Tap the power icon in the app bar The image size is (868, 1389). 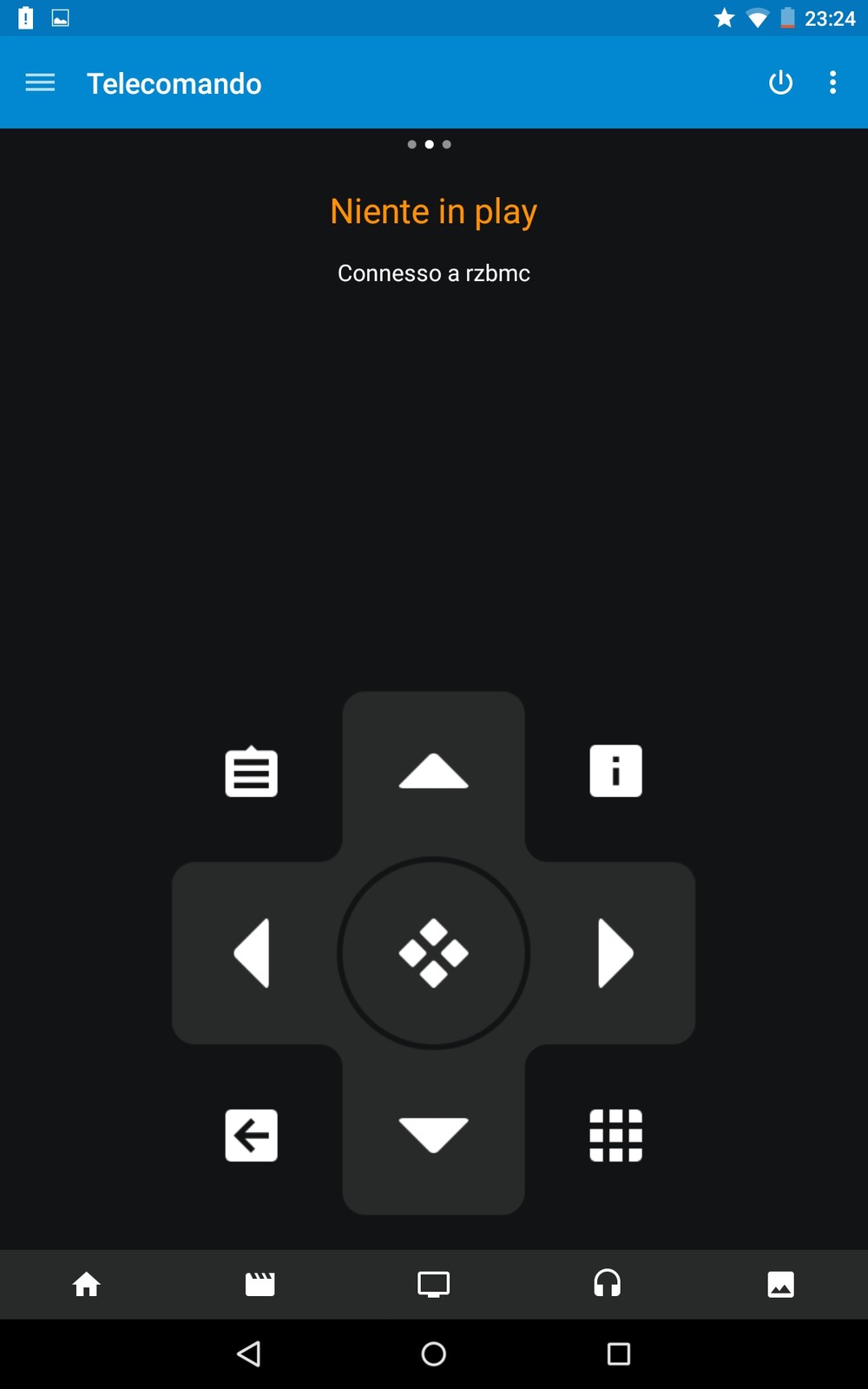tap(780, 82)
